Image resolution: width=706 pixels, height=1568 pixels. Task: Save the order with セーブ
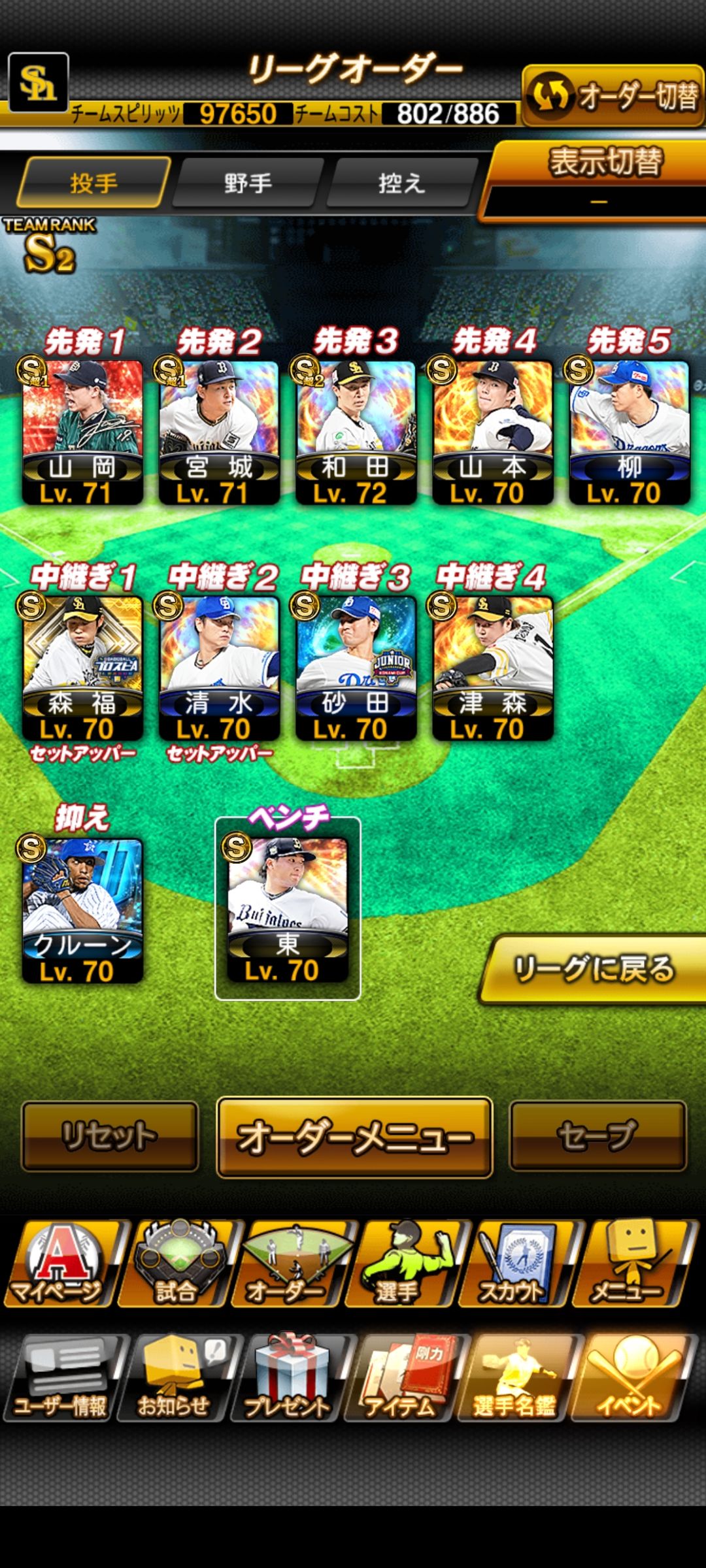598,1135
